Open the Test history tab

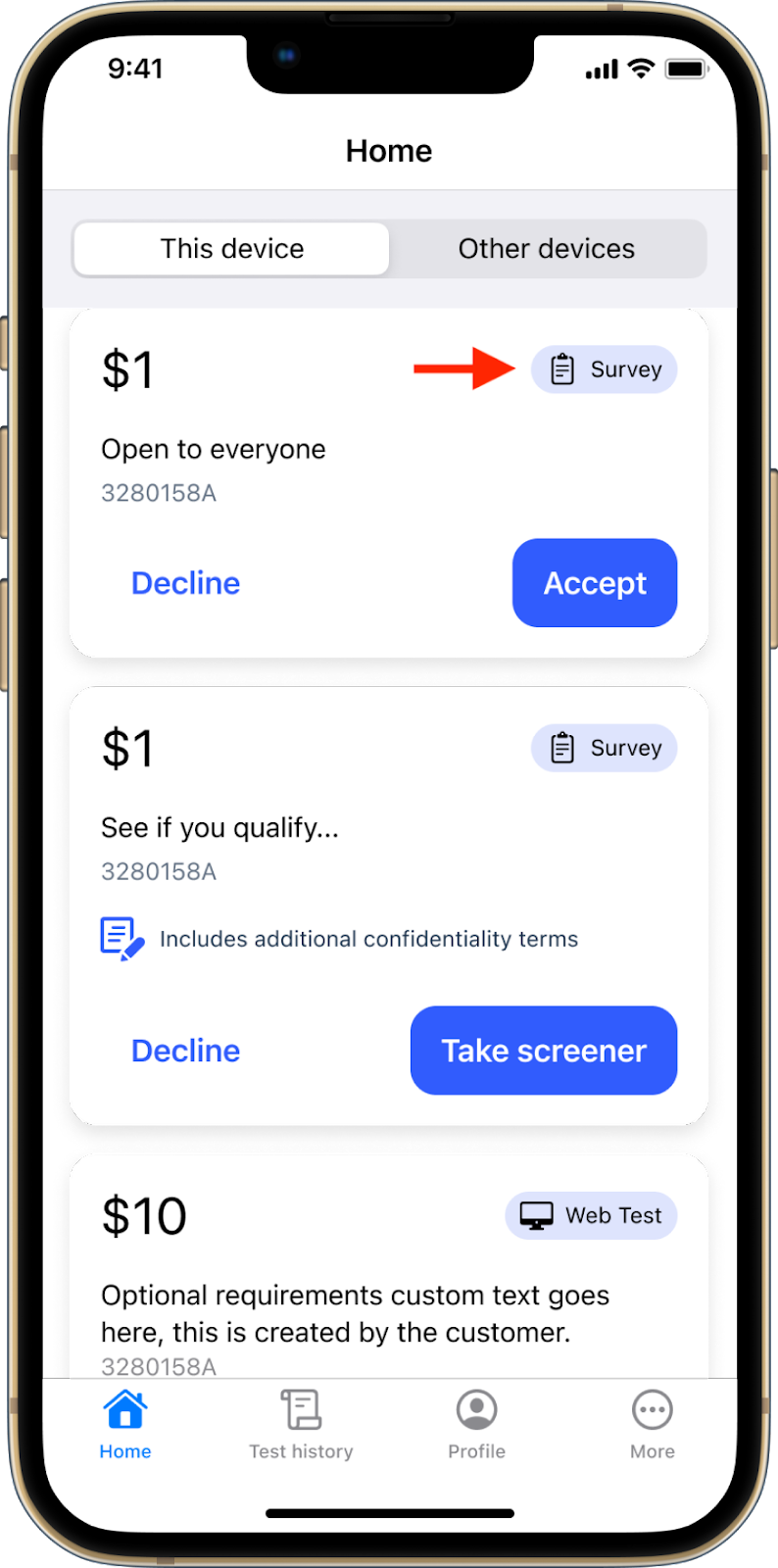[x=301, y=1425]
